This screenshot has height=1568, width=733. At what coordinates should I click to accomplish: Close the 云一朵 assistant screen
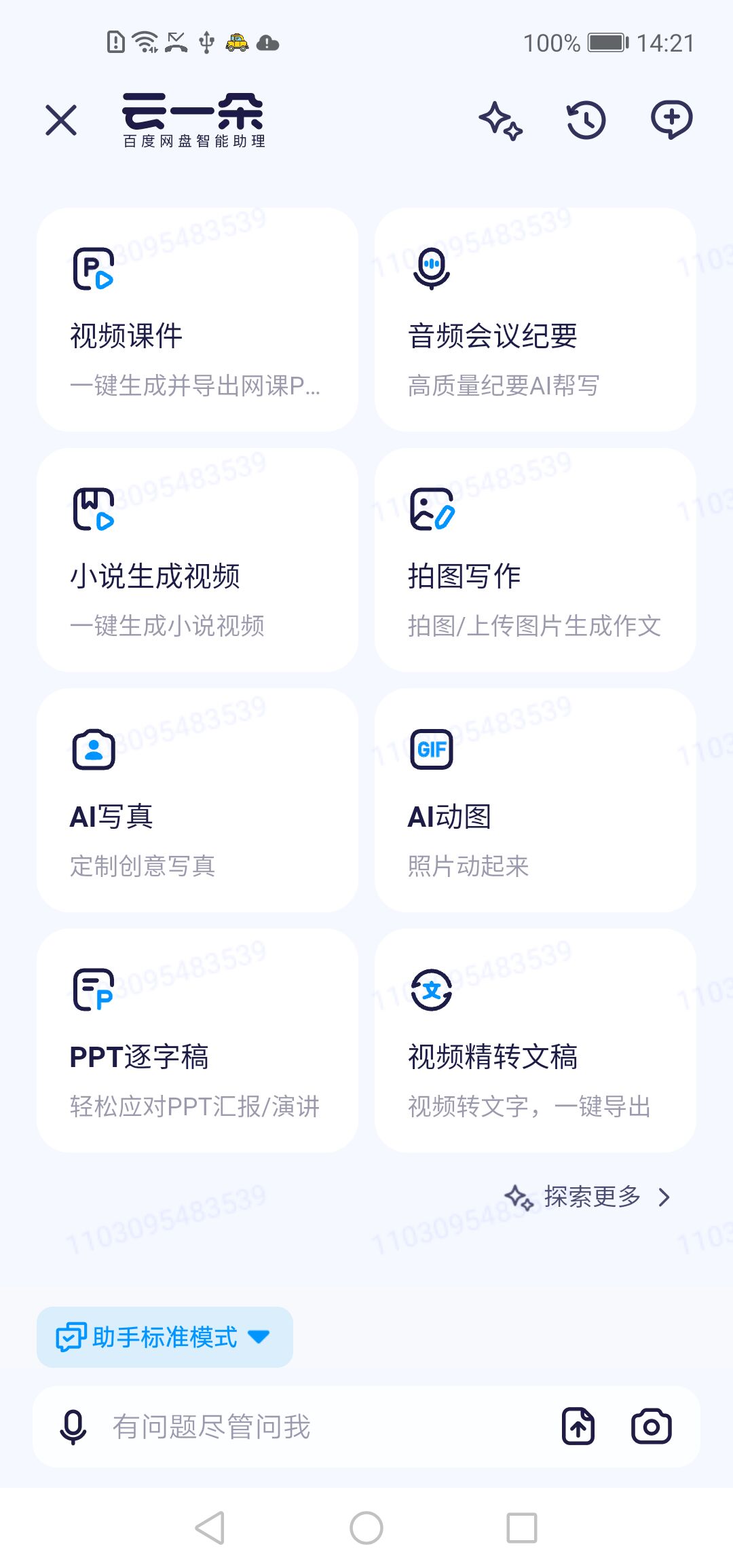61,120
